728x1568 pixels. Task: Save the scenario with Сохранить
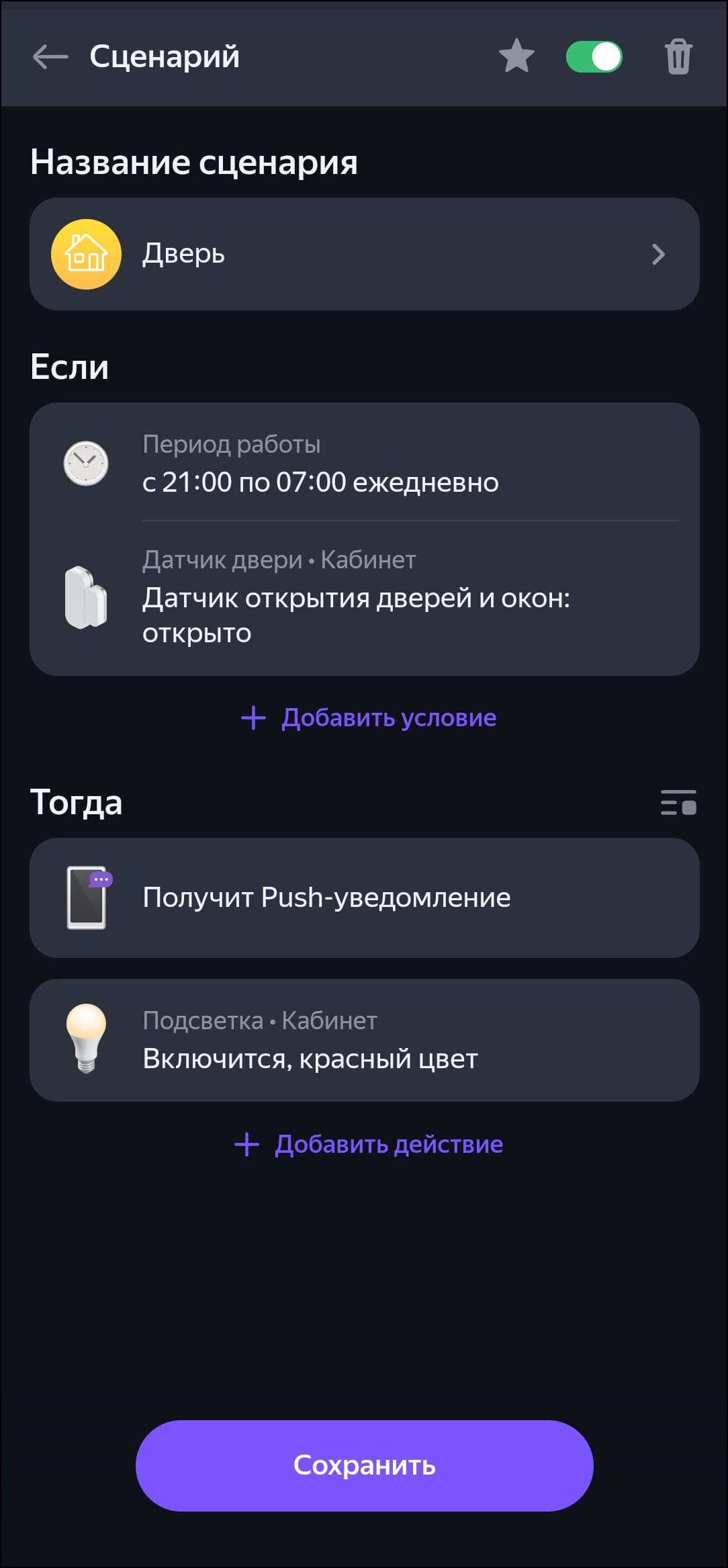[364, 1466]
